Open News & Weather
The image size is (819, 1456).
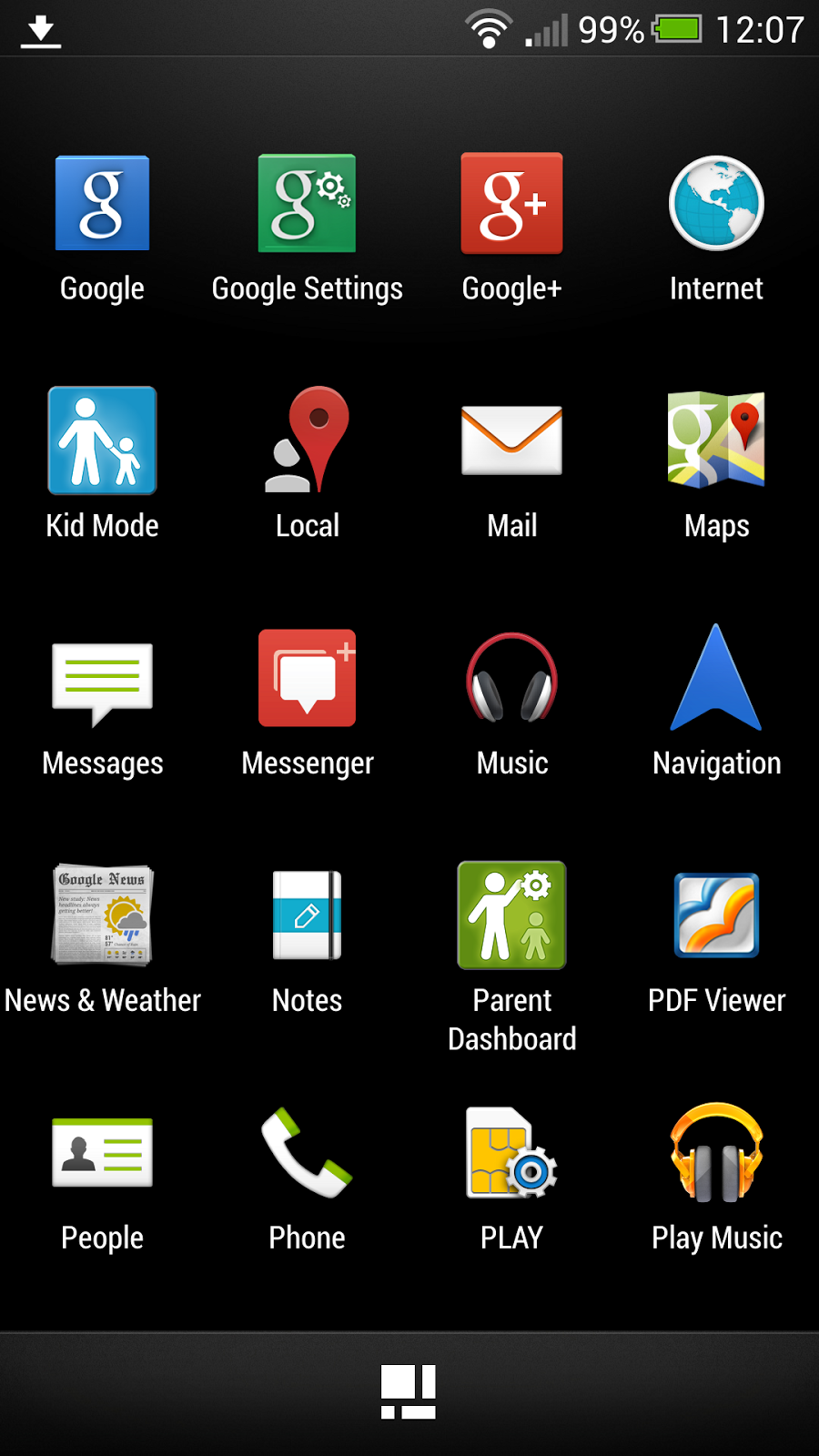[102, 915]
